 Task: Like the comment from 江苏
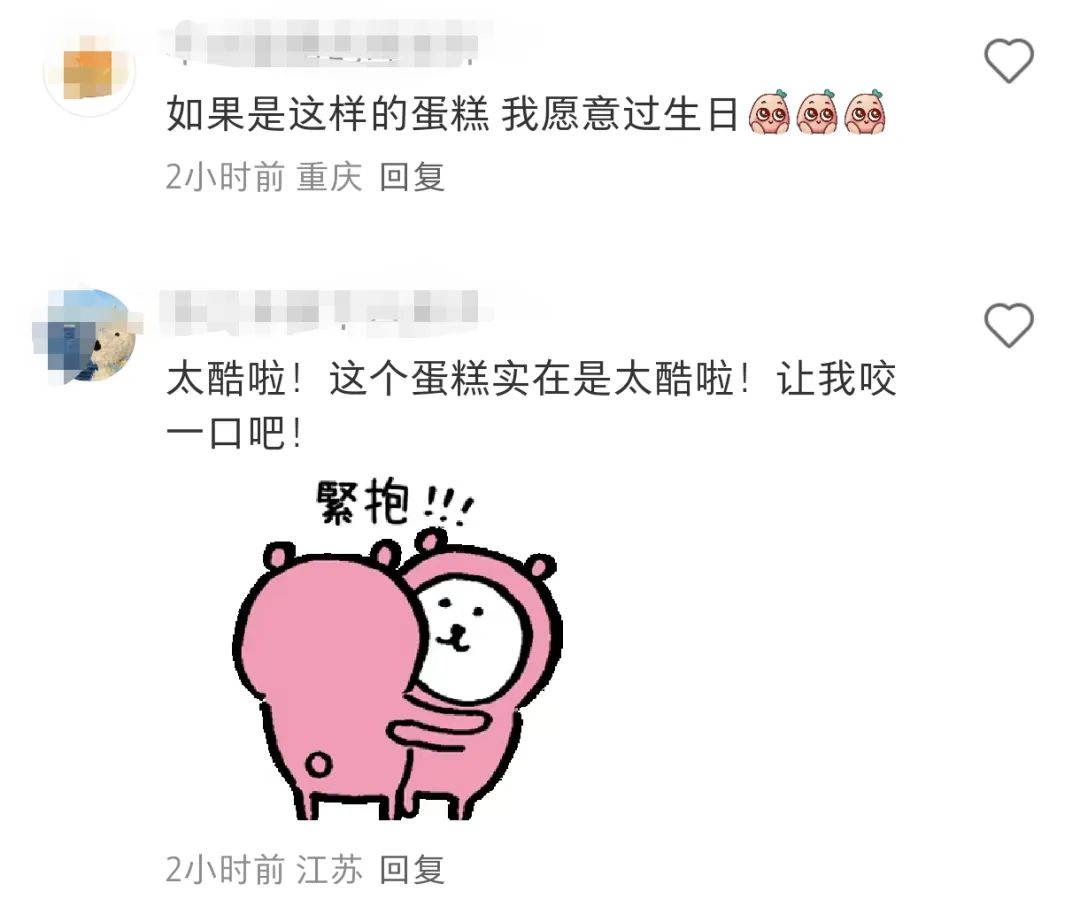tap(1008, 326)
